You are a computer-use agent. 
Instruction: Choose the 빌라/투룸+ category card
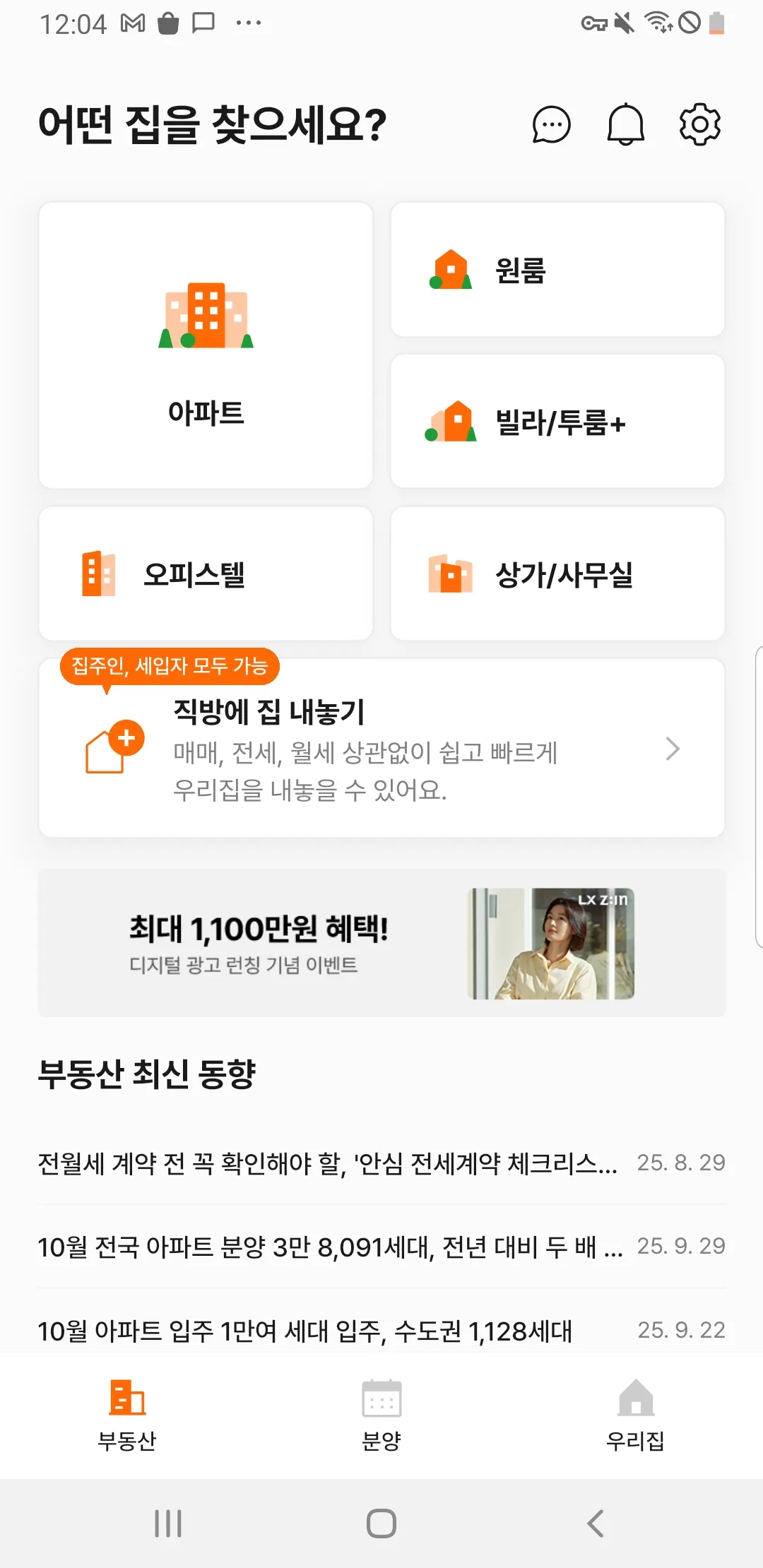(557, 422)
